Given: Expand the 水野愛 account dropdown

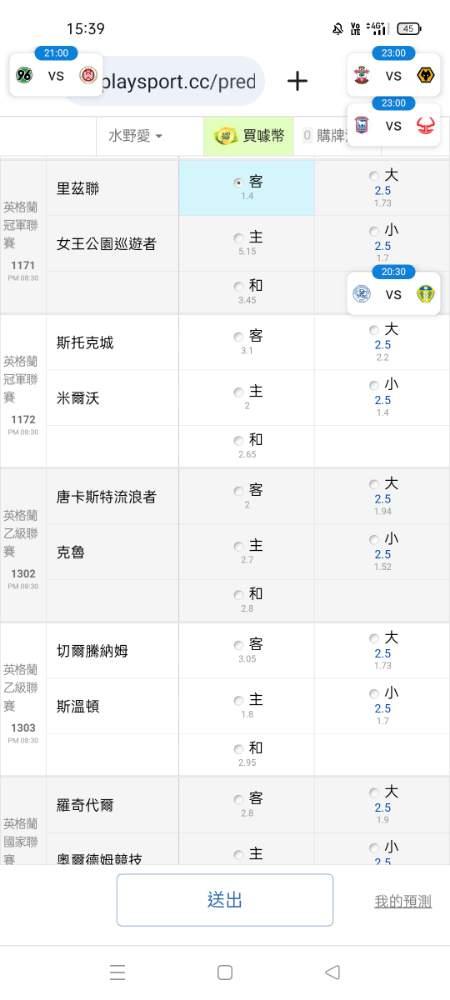Looking at the screenshot, I should click(x=135, y=136).
